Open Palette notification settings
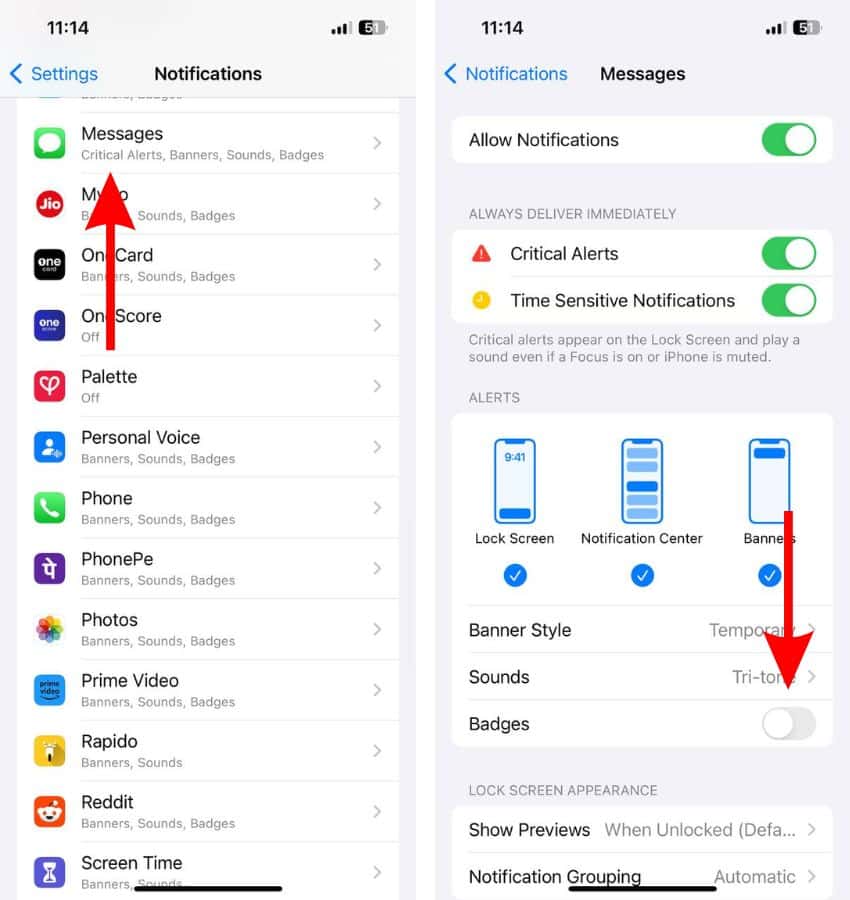The height and width of the screenshot is (900, 850). [x=208, y=386]
